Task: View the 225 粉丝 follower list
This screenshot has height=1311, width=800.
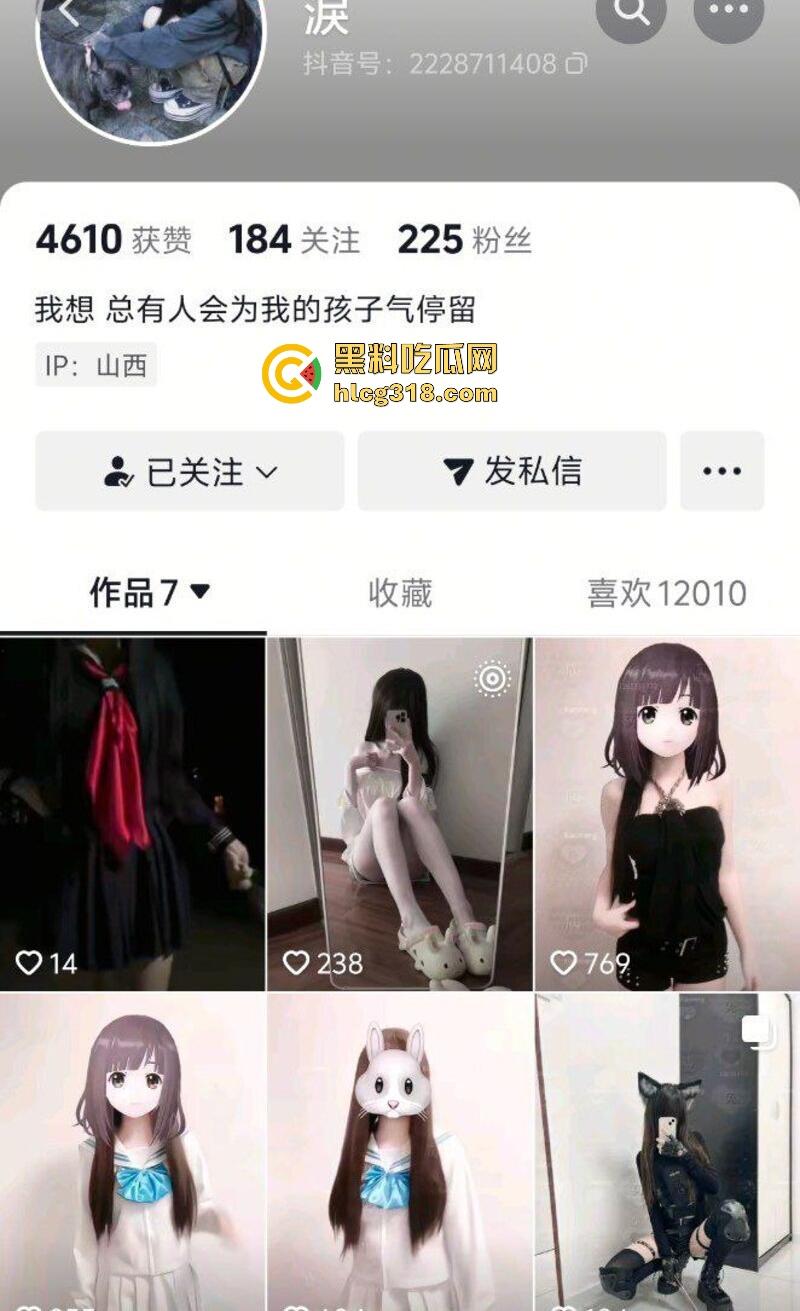Action: (465, 238)
